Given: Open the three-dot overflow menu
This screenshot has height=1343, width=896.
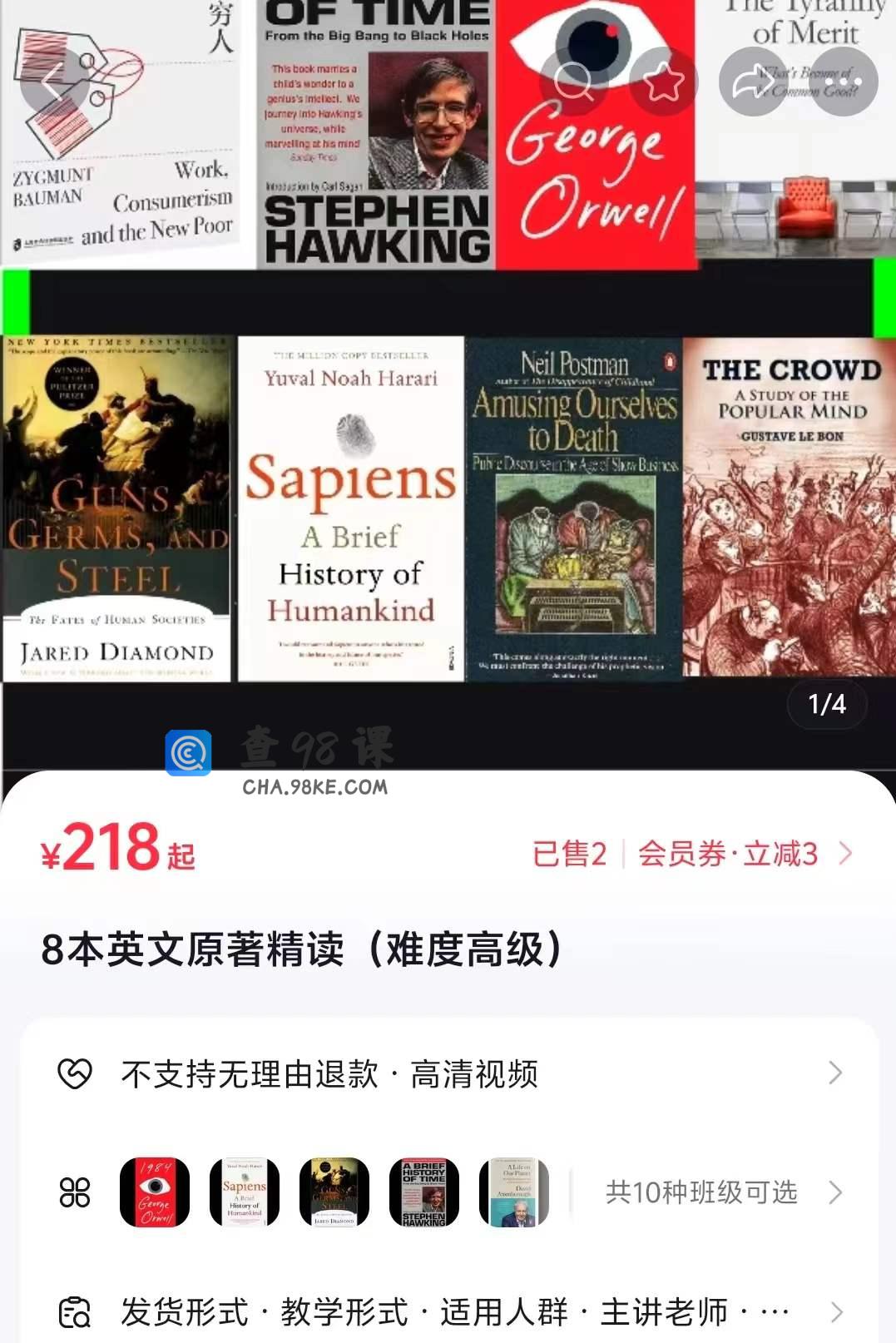Looking at the screenshot, I should (x=843, y=82).
